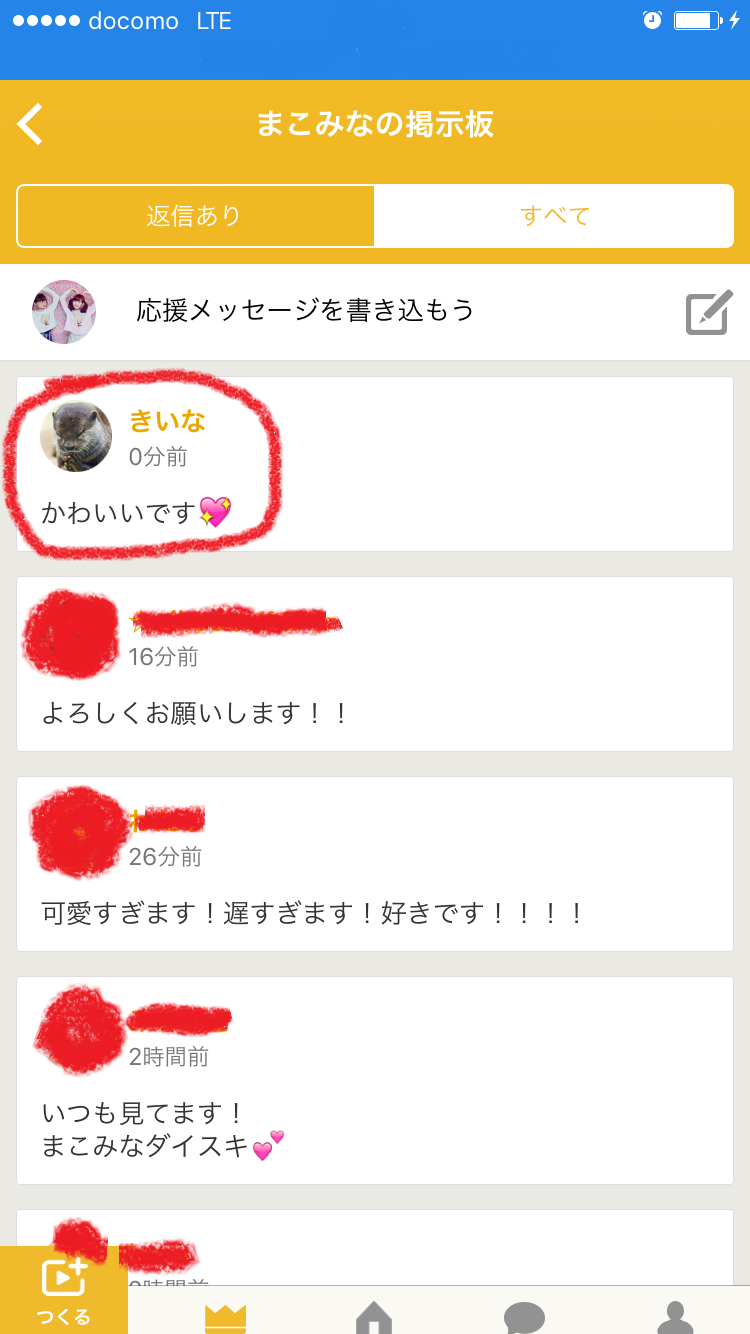This screenshot has height=1334, width=750.
Task: Open the compose message pencil icon
Action: tap(708, 313)
